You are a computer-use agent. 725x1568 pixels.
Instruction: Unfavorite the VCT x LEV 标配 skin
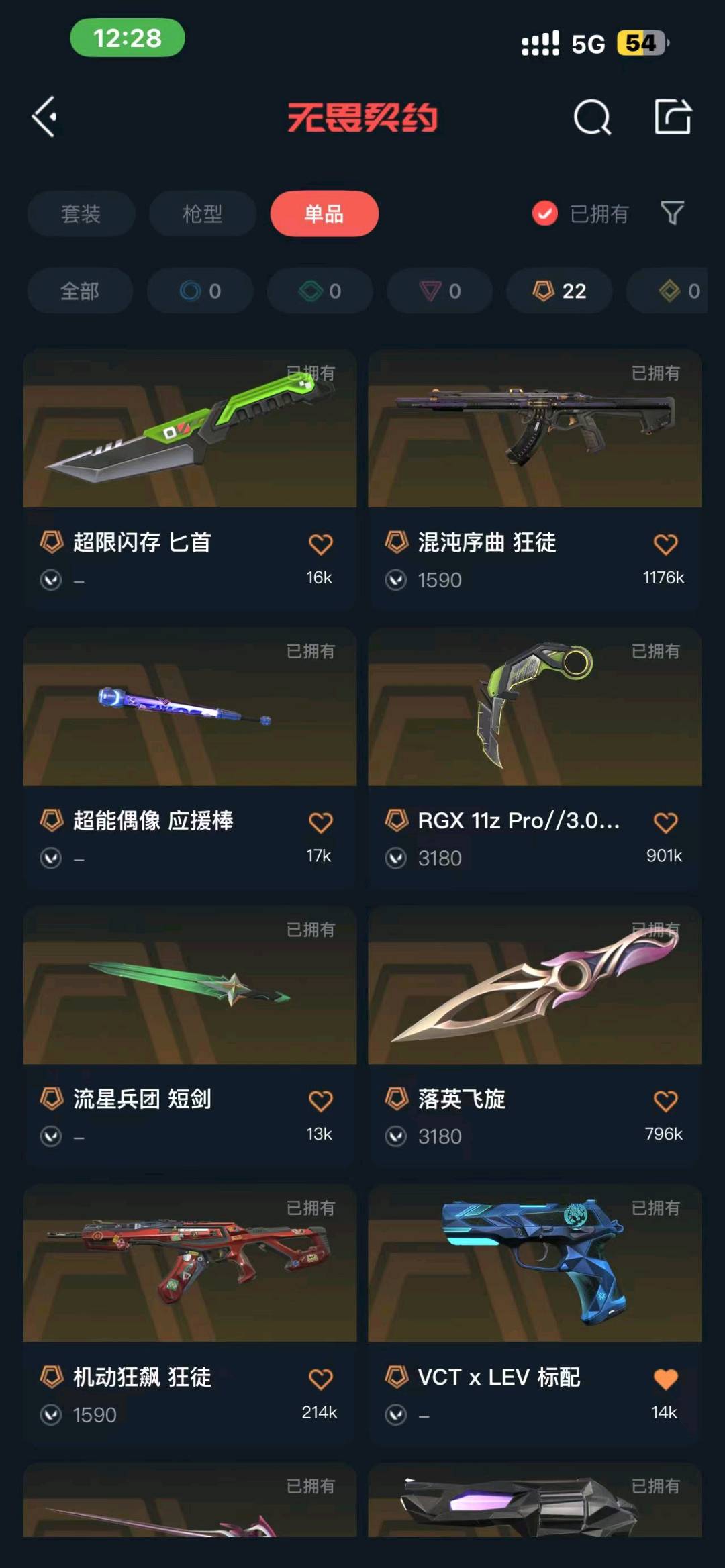(x=665, y=1379)
